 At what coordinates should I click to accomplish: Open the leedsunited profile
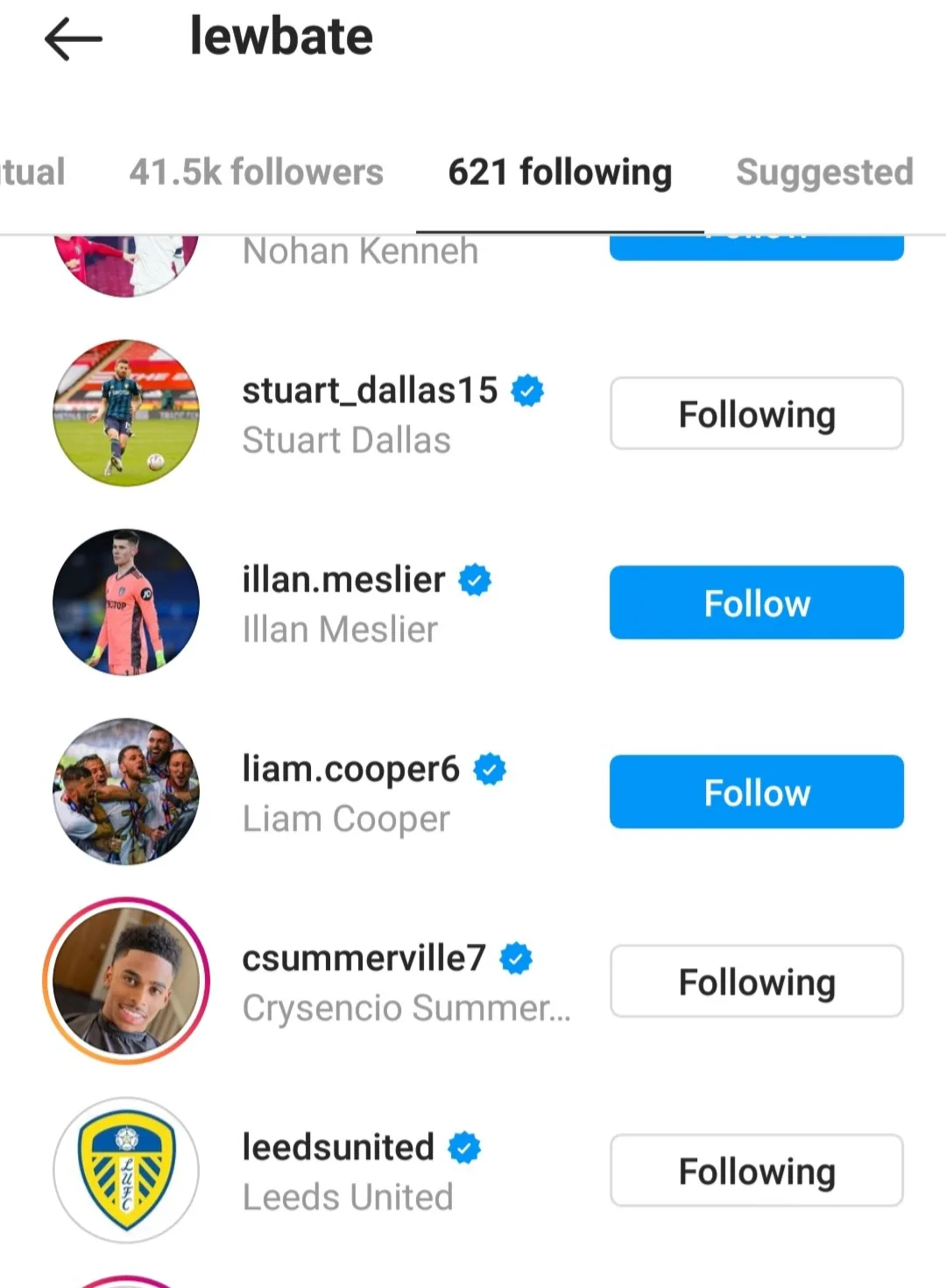(337, 1147)
